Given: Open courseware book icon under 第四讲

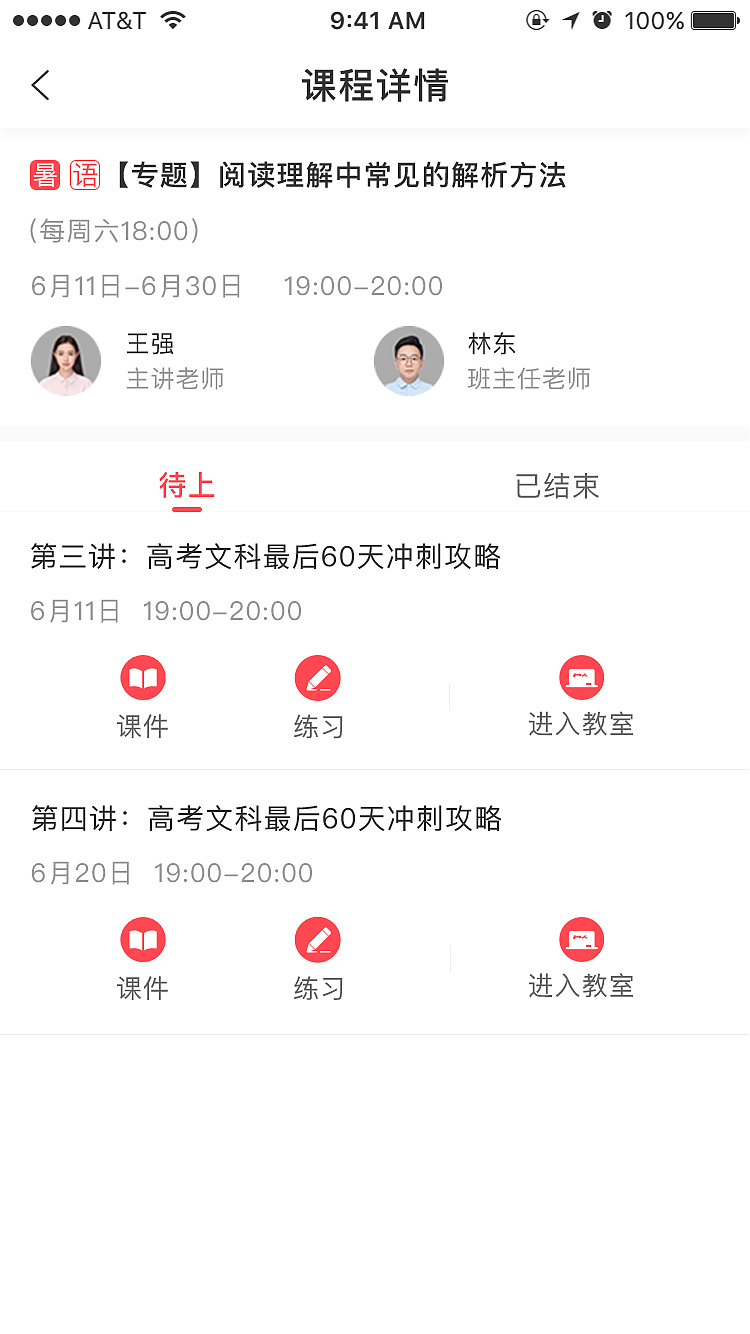Looking at the screenshot, I should 143,939.
